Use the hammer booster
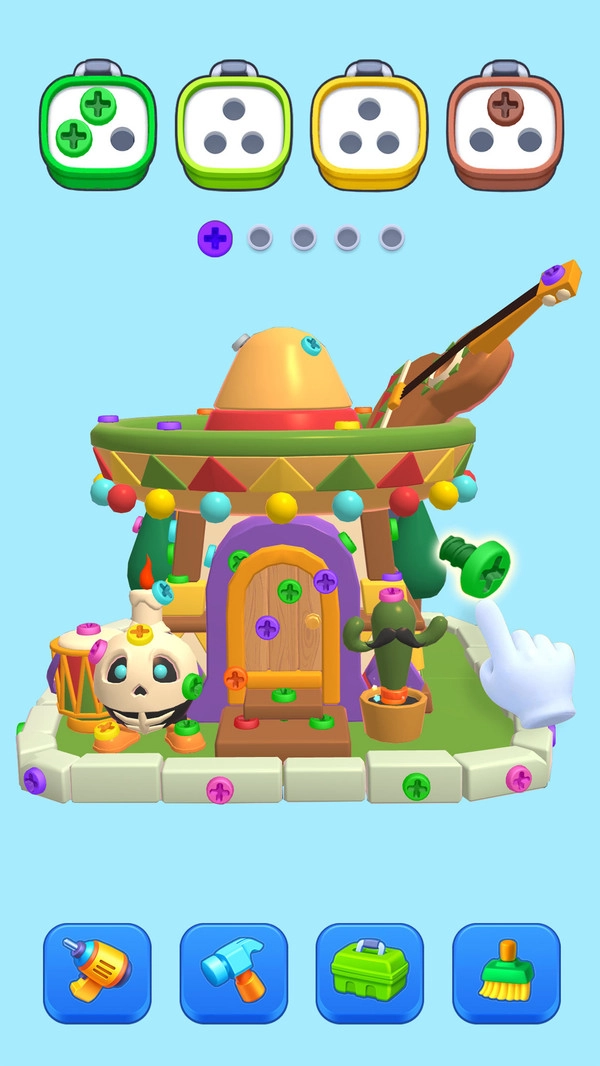The width and height of the screenshot is (600, 1066). [233, 972]
